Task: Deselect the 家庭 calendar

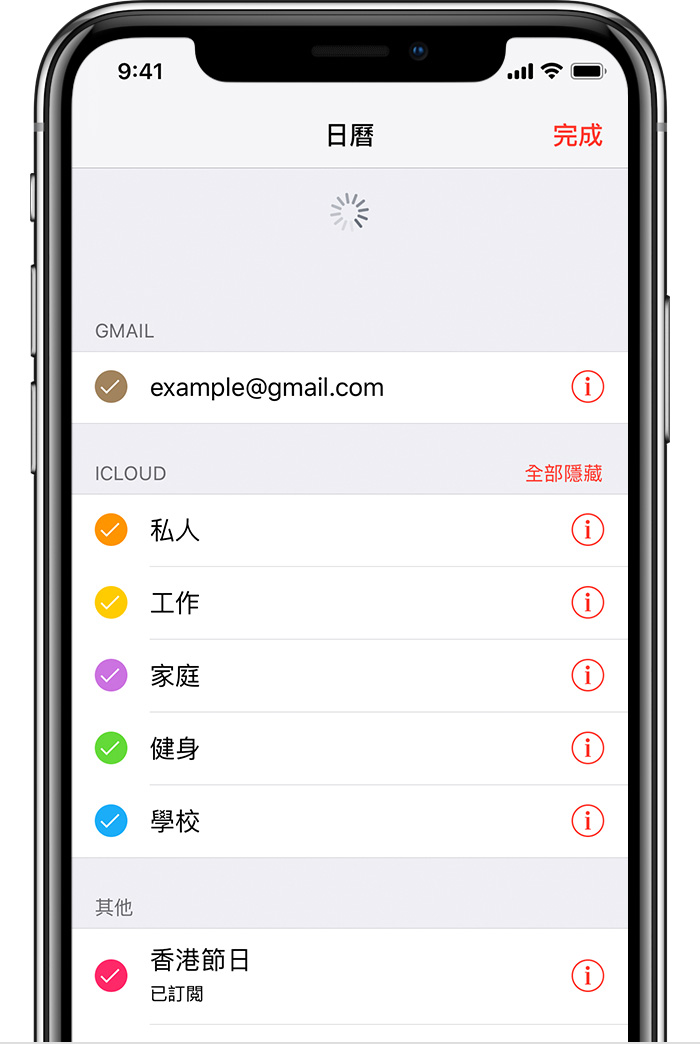Action: (111, 676)
